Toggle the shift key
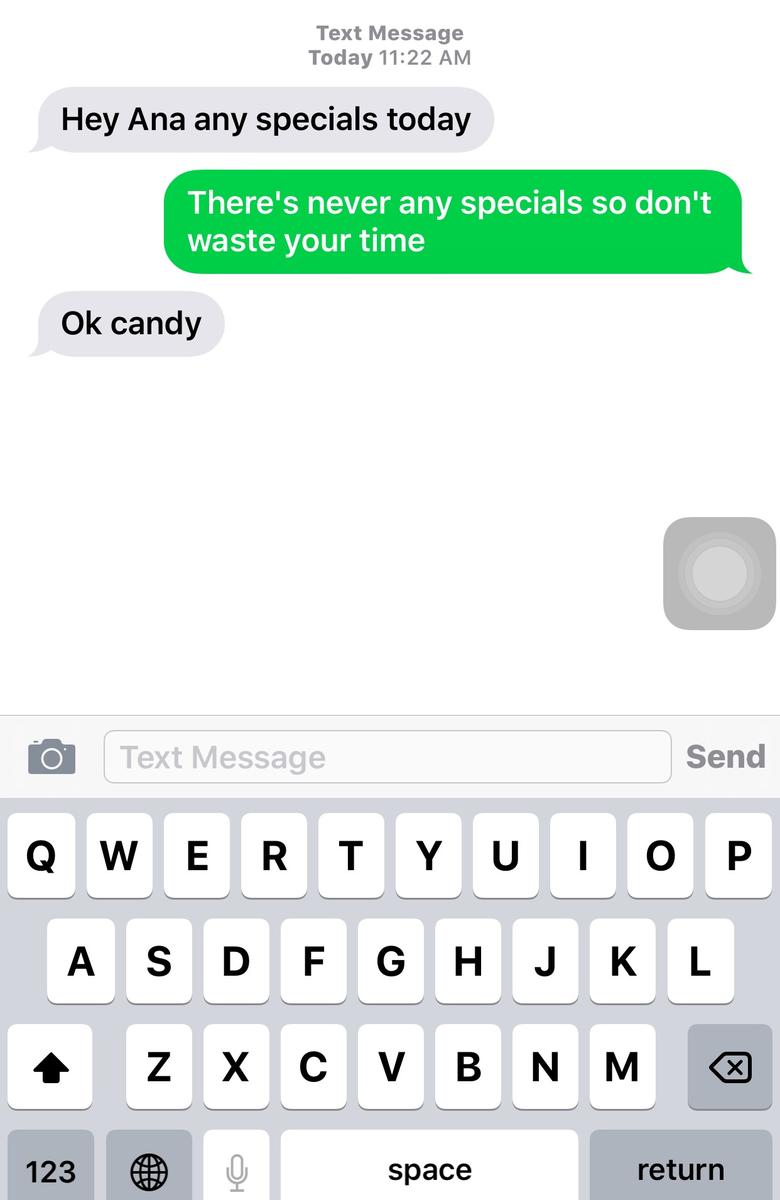780x1200 pixels. pyautogui.click(x=50, y=1067)
